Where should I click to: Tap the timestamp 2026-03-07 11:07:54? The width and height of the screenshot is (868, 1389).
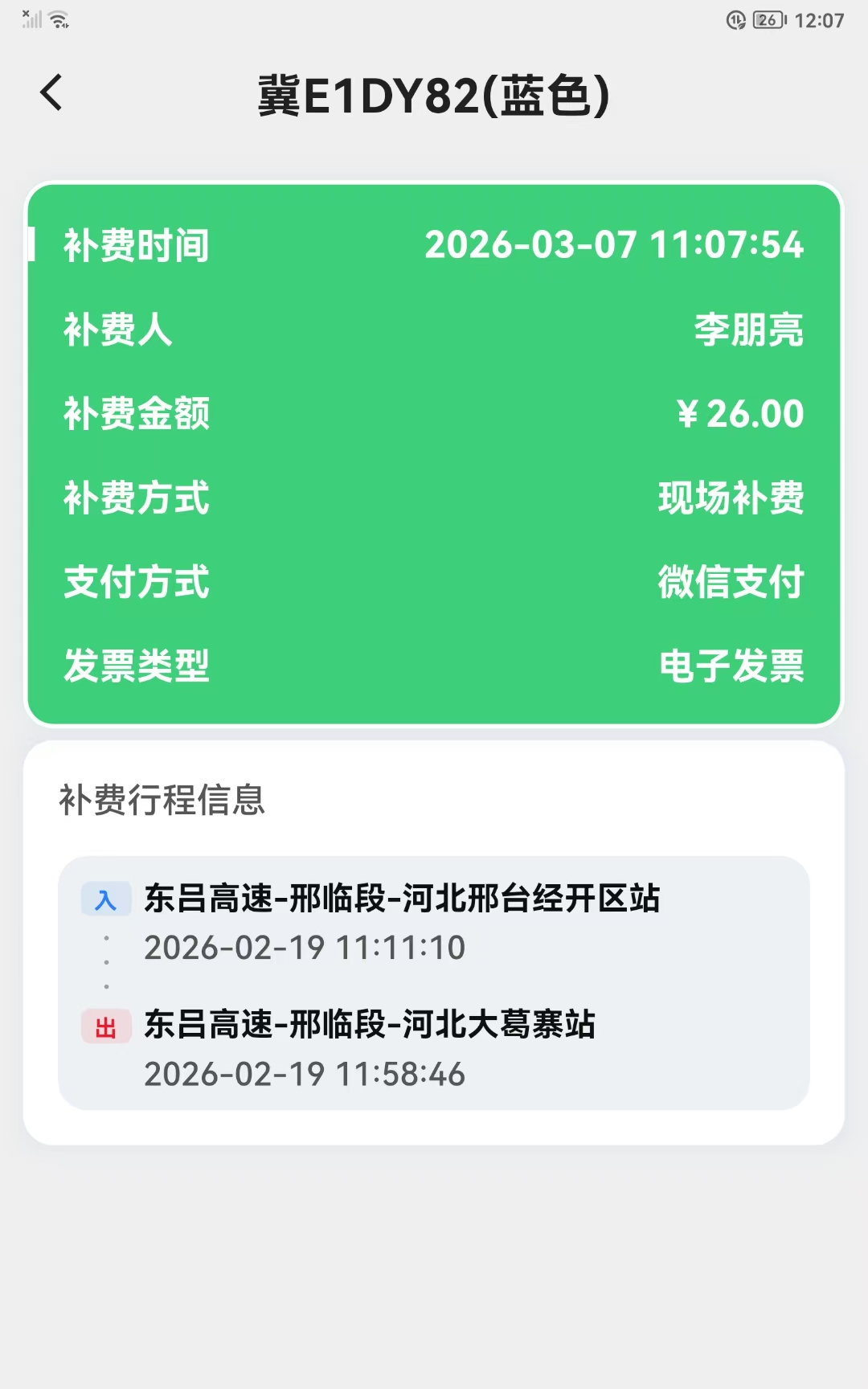coord(615,246)
